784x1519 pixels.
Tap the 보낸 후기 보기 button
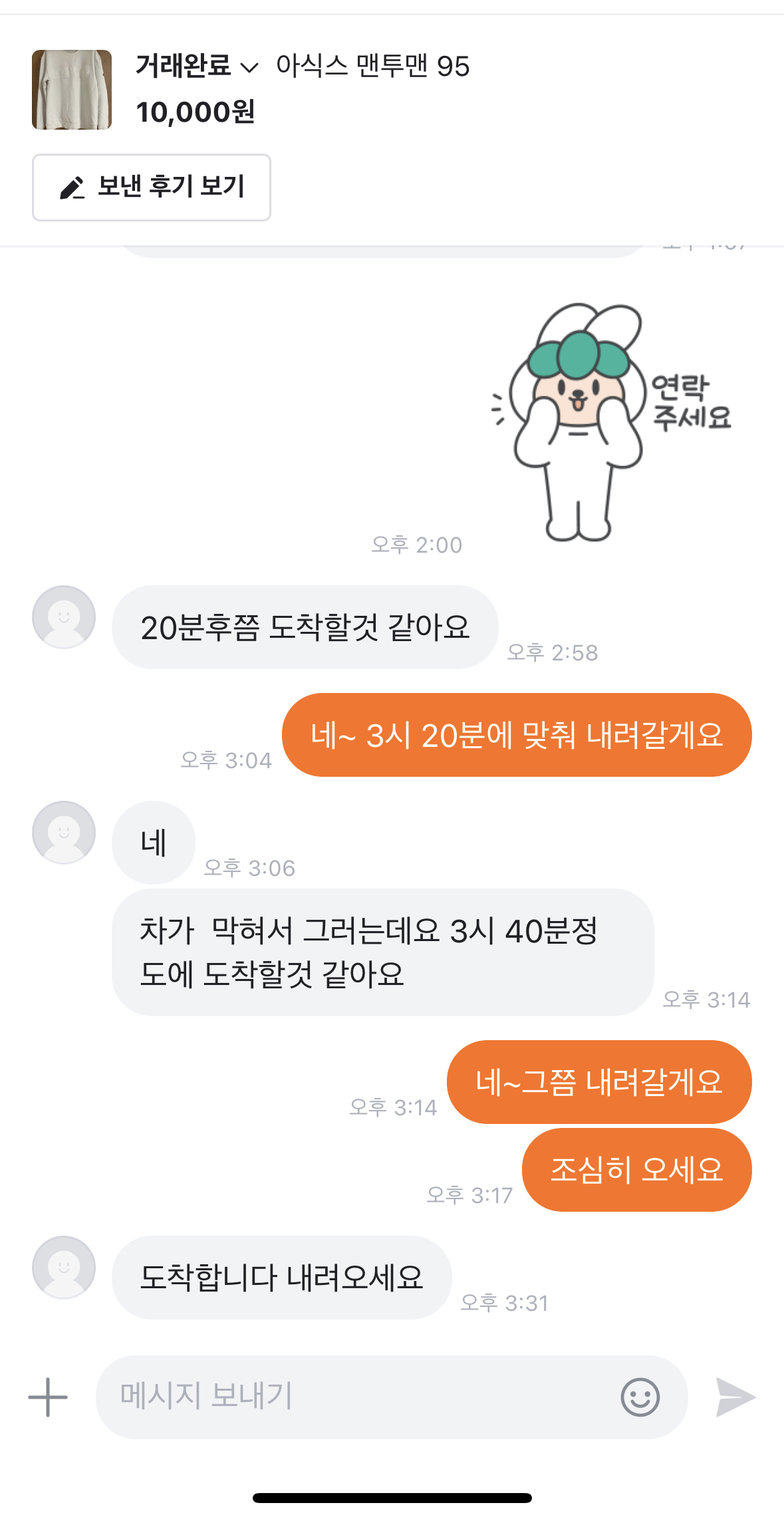pos(152,188)
